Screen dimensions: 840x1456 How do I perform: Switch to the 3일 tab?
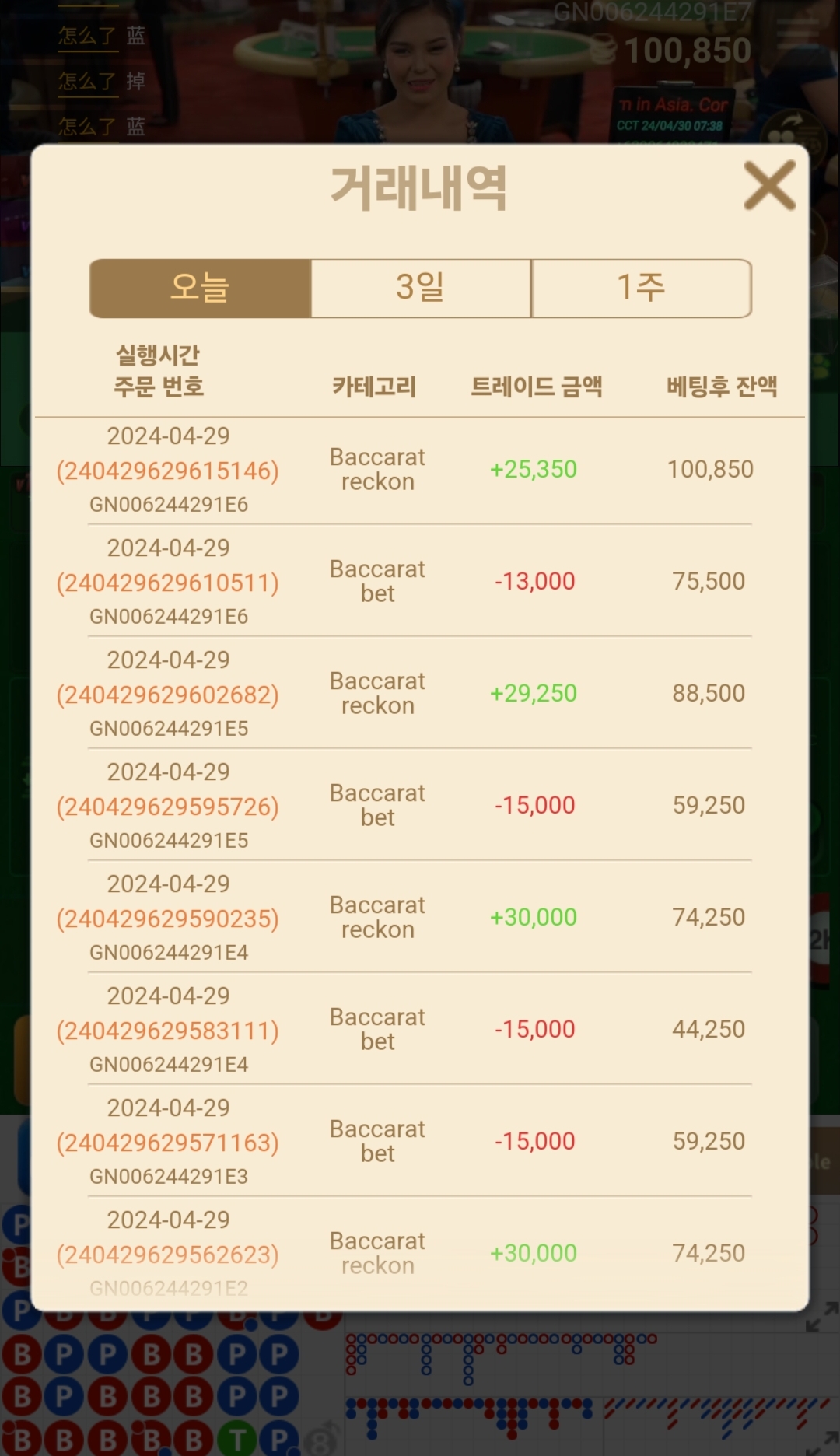coord(421,289)
